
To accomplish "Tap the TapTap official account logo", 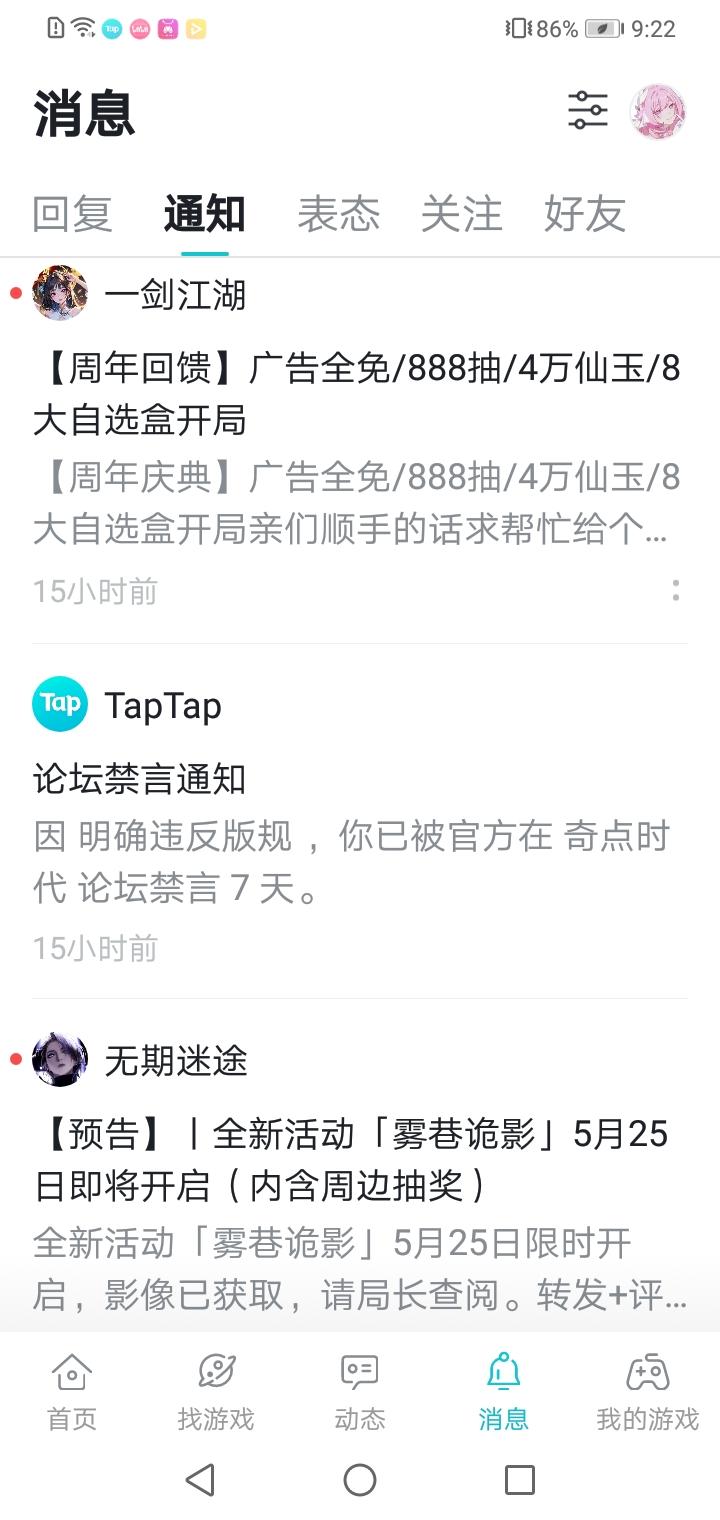I will 60,704.
